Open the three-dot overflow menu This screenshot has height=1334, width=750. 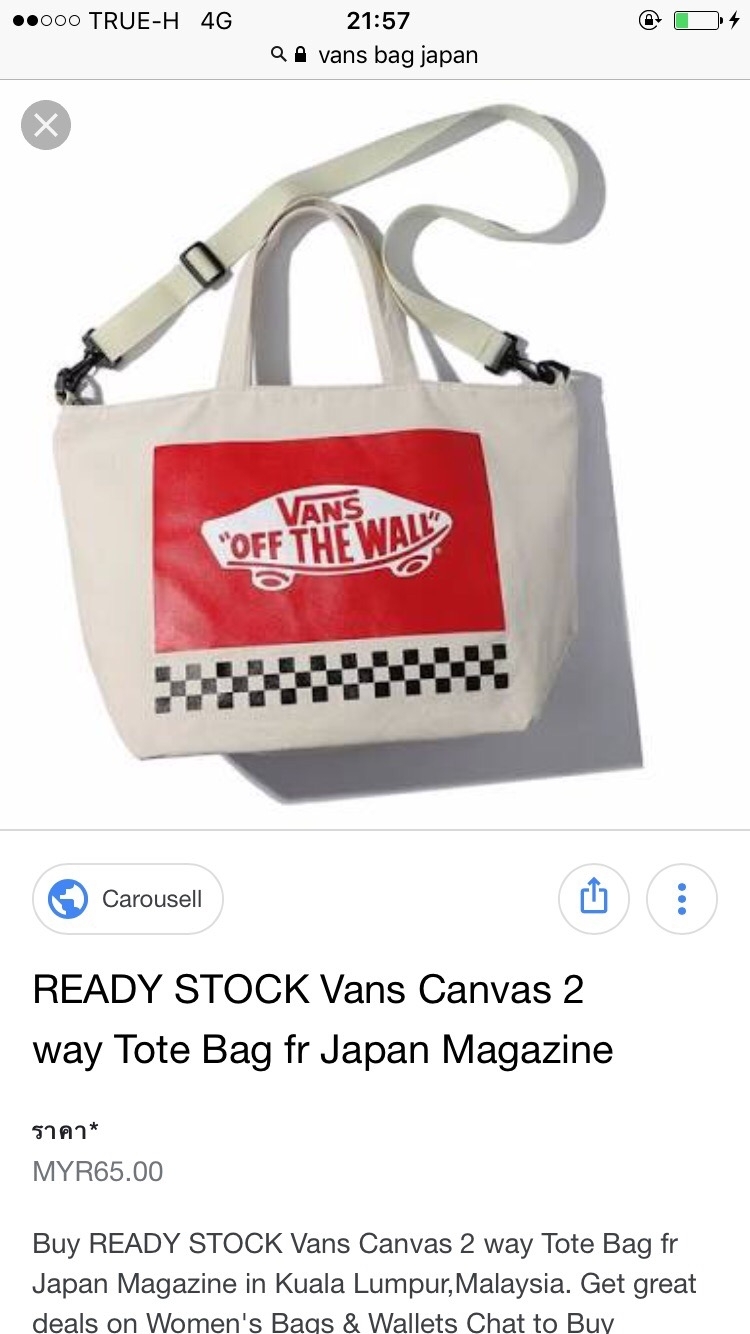click(x=681, y=898)
